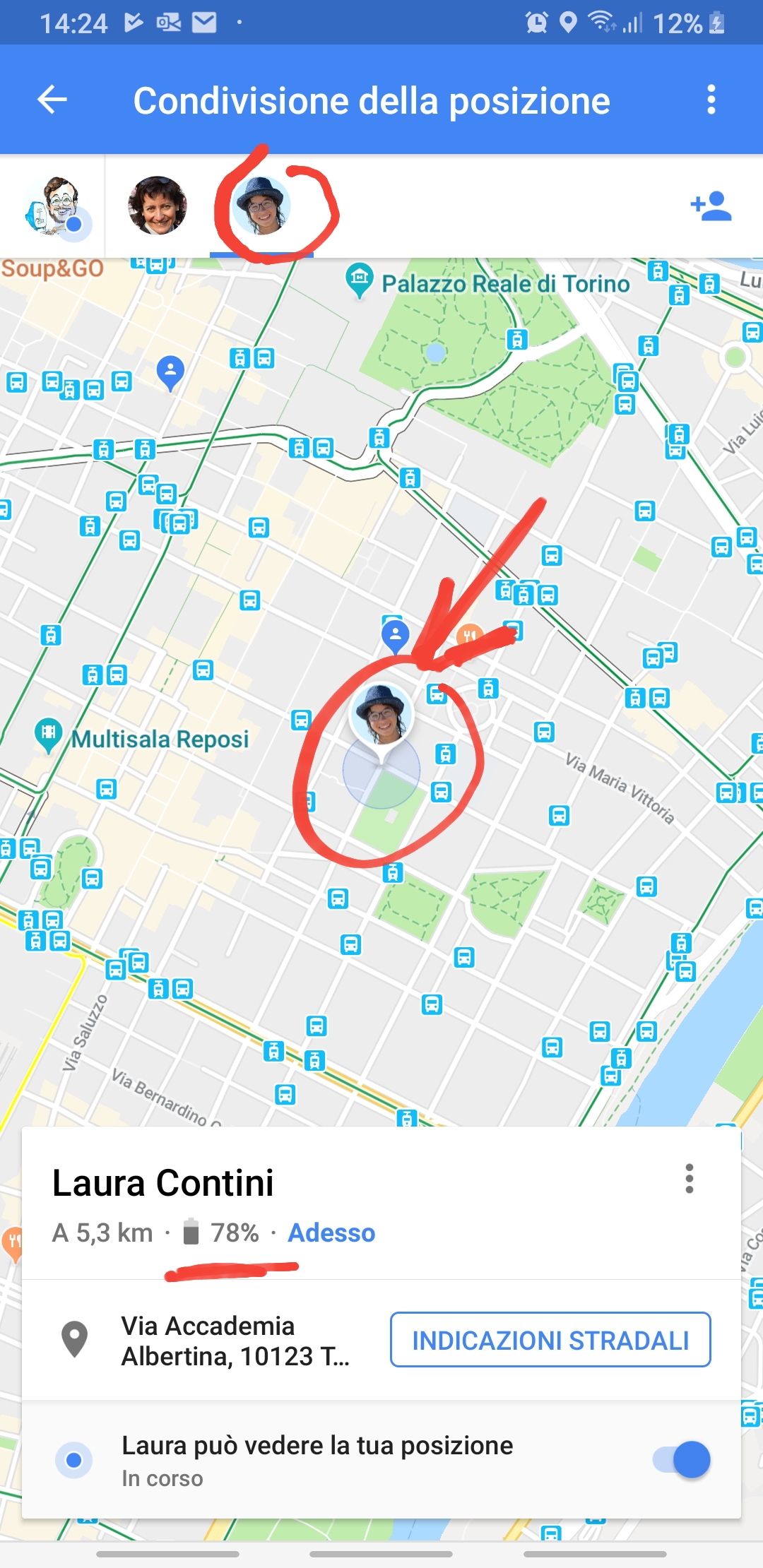Go back from Condivisione della posizione

(x=52, y=100)
